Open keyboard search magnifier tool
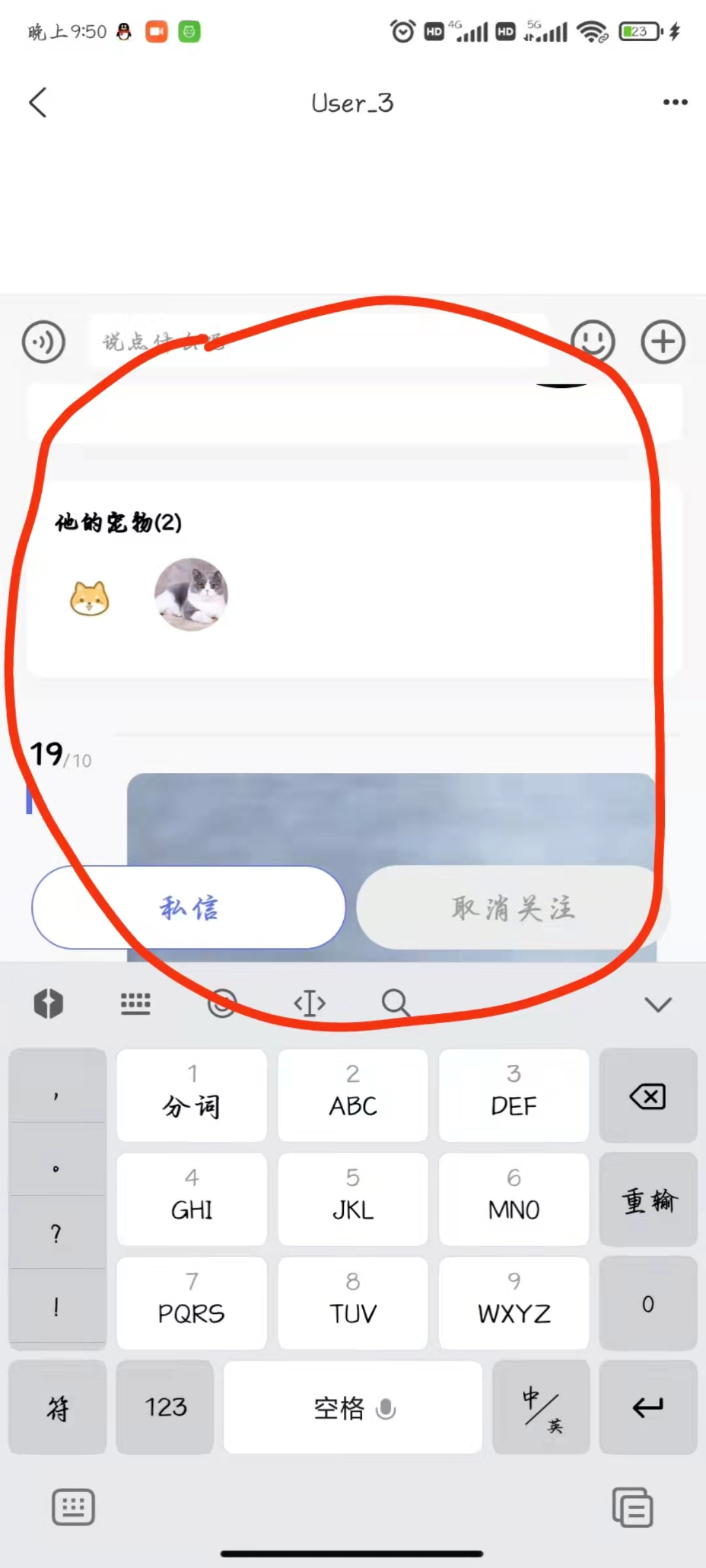This screenshot has width=706, height=1568. pos(395,1003)
